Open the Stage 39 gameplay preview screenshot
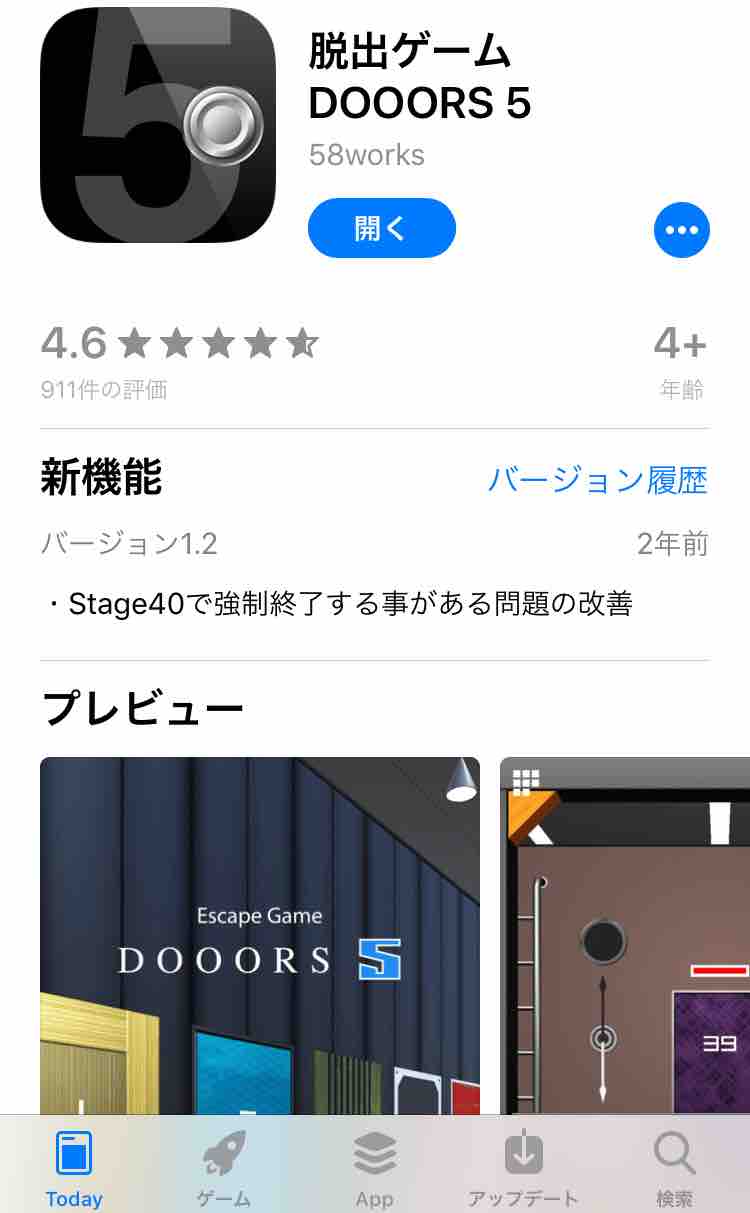This screenshot has height=1213, width=750. pyautogui.click(x=625, y=940)
